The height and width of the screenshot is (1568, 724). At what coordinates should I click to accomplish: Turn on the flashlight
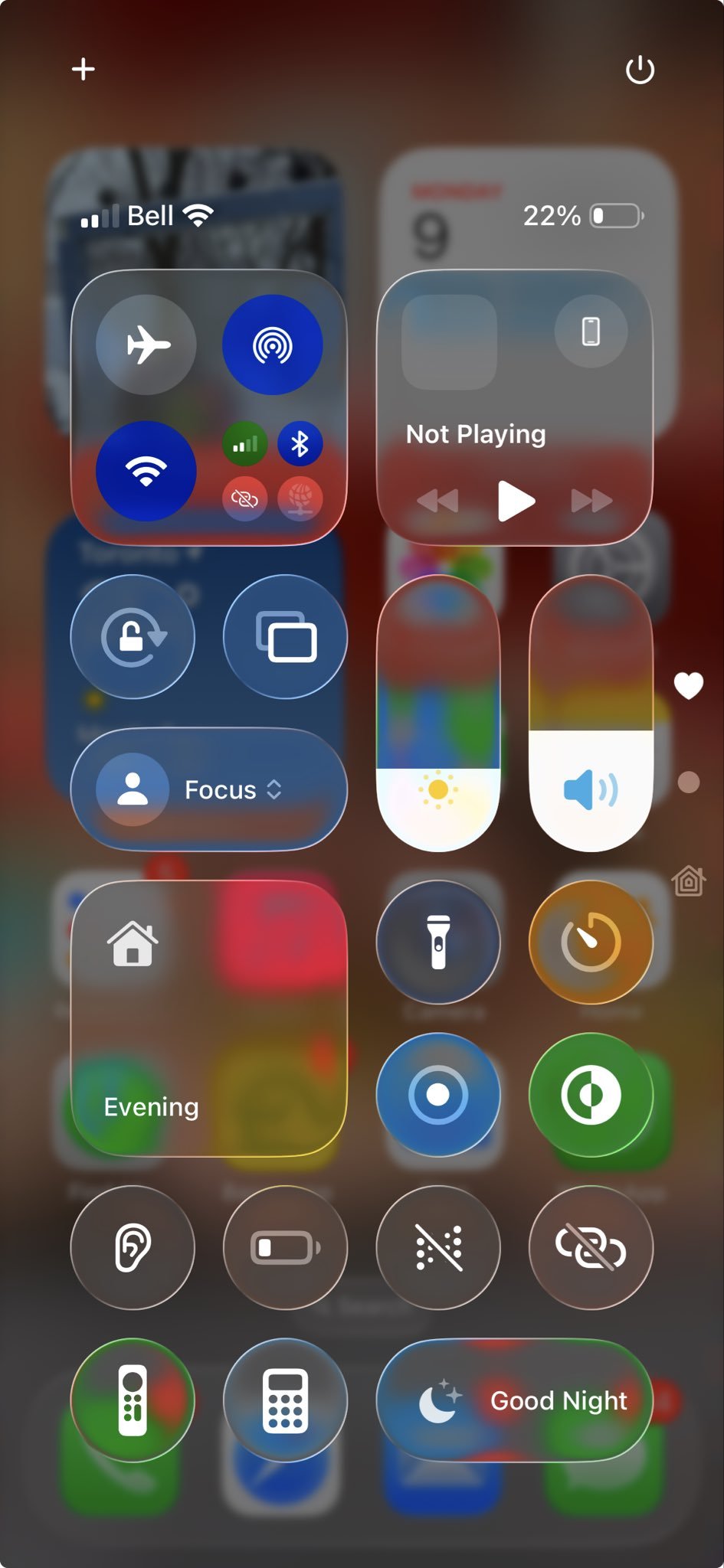(x=438, y=942)
